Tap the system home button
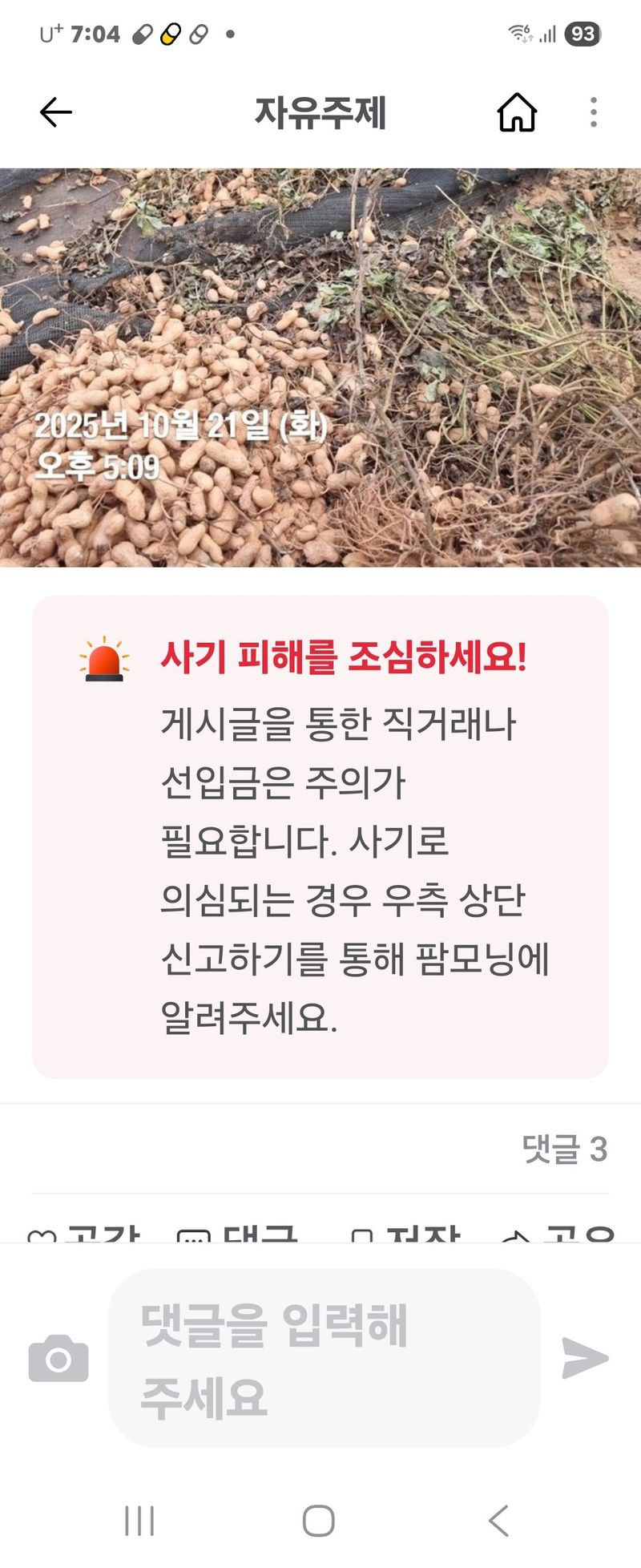Viewport: 641px width, 1568px height. [319, 1520]
